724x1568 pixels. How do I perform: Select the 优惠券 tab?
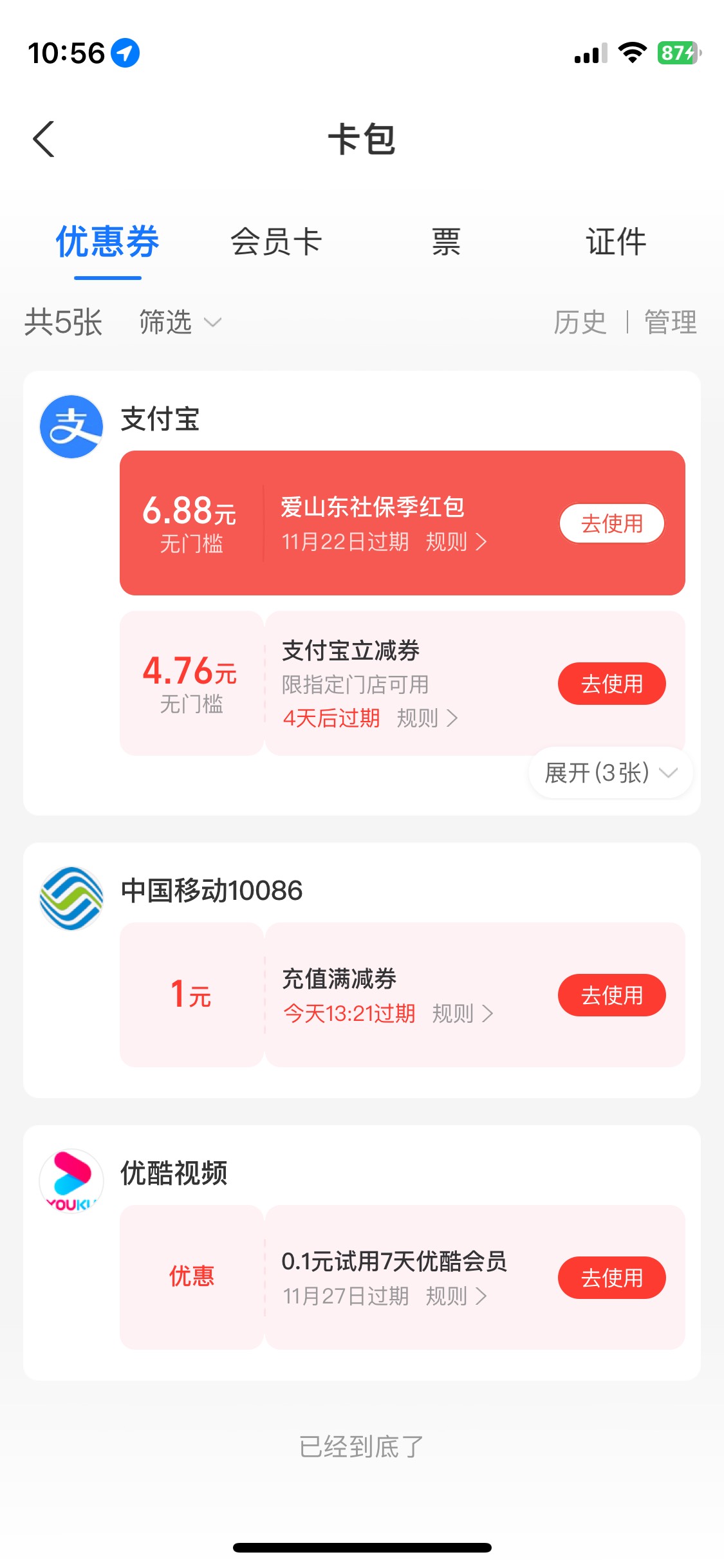[107, 242]
